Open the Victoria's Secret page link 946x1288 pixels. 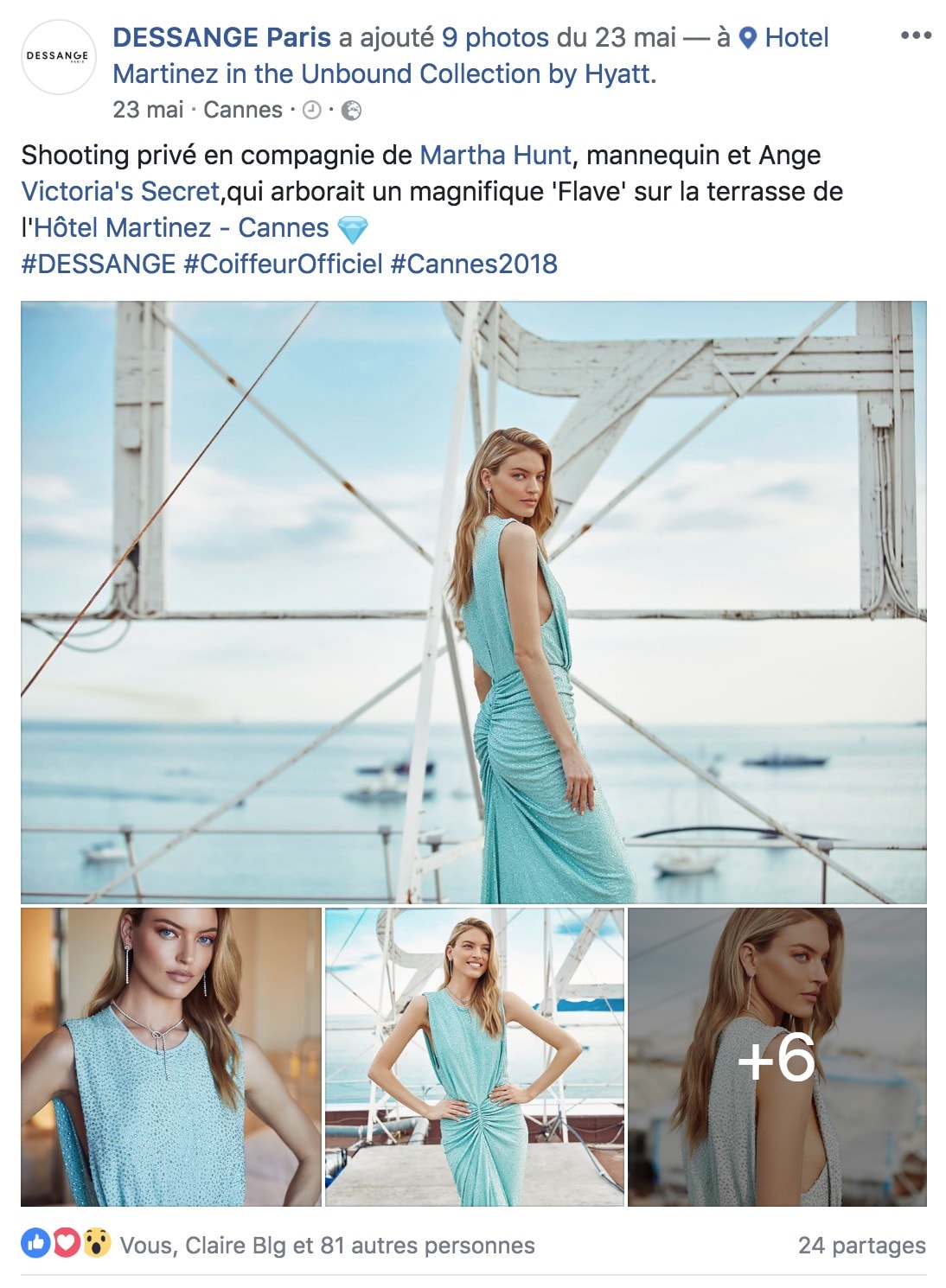tap(120, 191)
